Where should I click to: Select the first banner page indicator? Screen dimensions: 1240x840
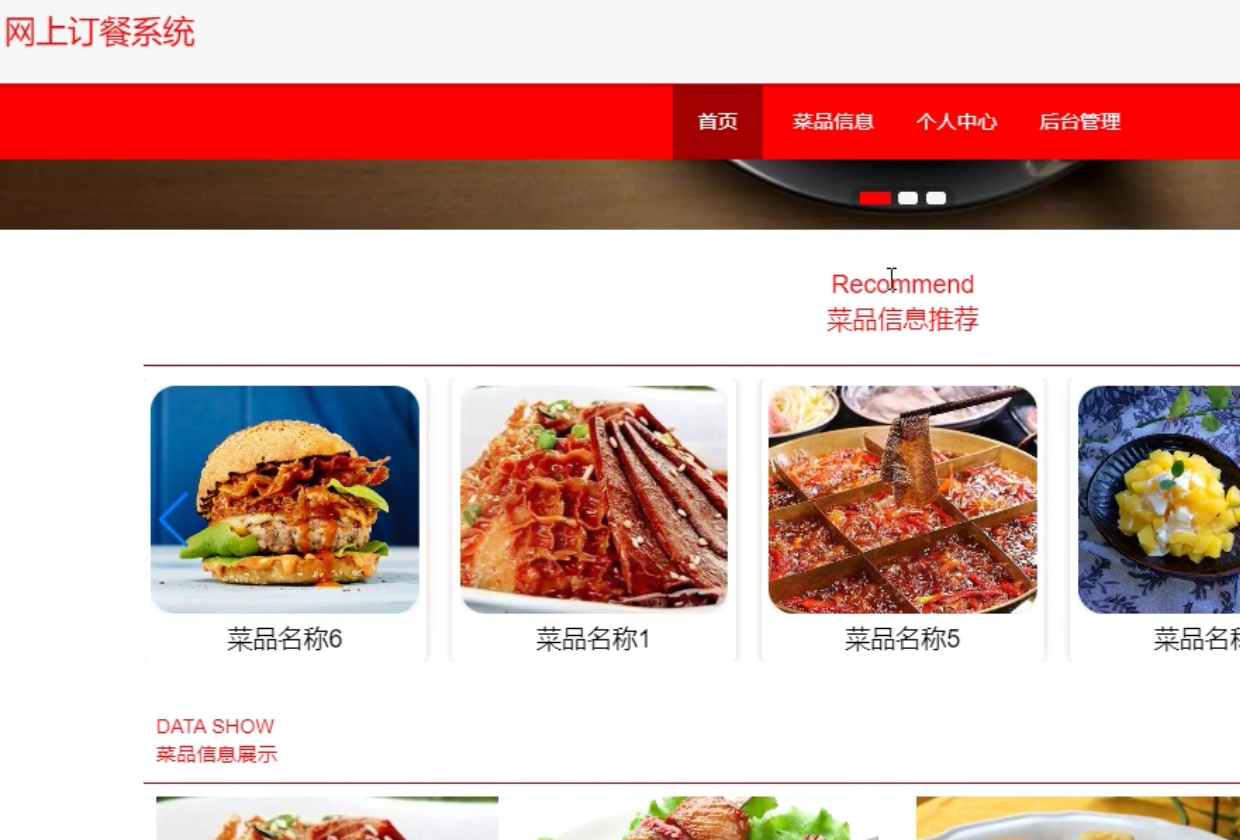point(875,198)
